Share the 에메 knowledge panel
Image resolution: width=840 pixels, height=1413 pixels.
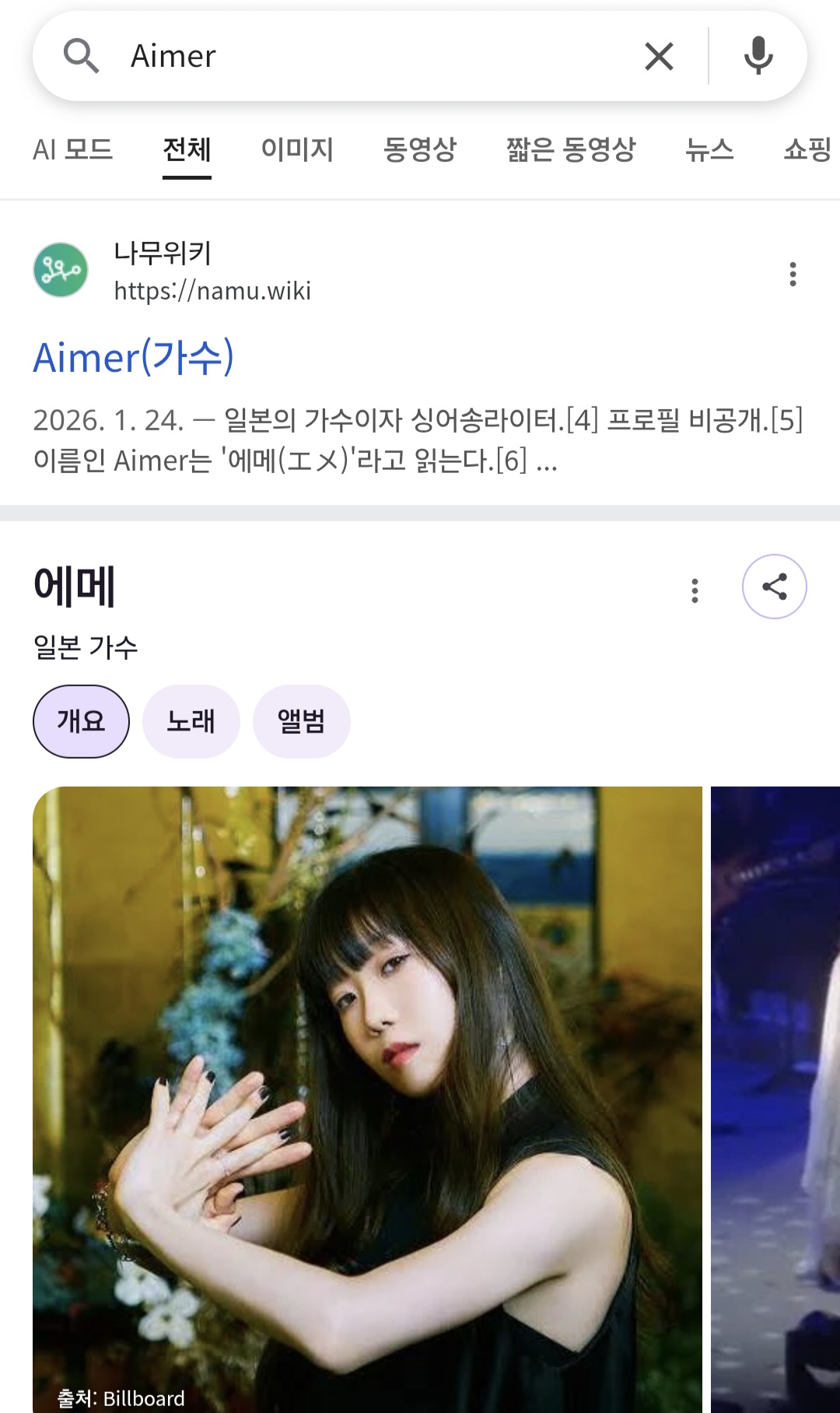click(774, 587)
